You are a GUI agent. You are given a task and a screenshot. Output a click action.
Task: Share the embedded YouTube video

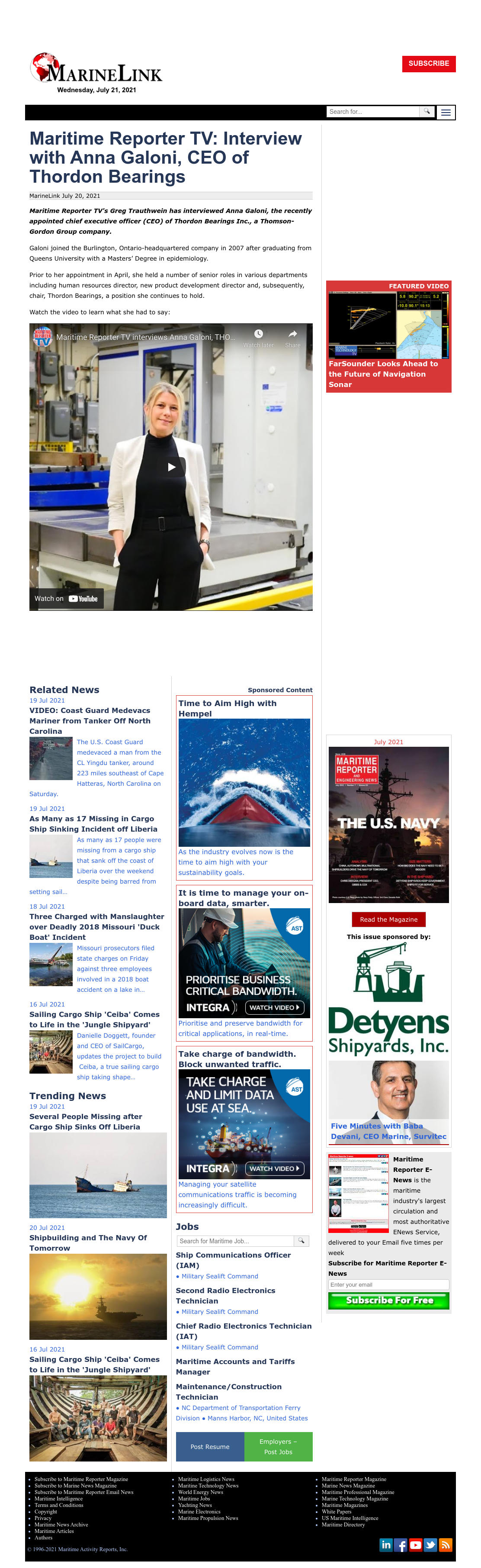coord(292,338)
